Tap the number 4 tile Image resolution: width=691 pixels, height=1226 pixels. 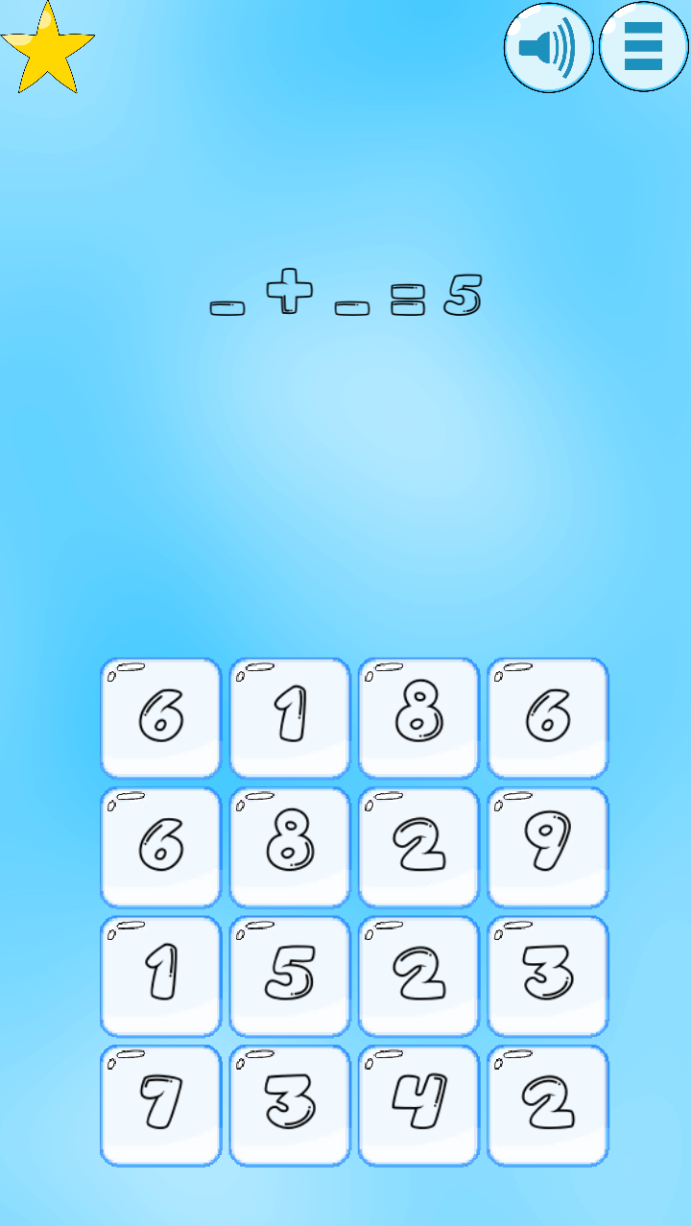point(419,1105)
